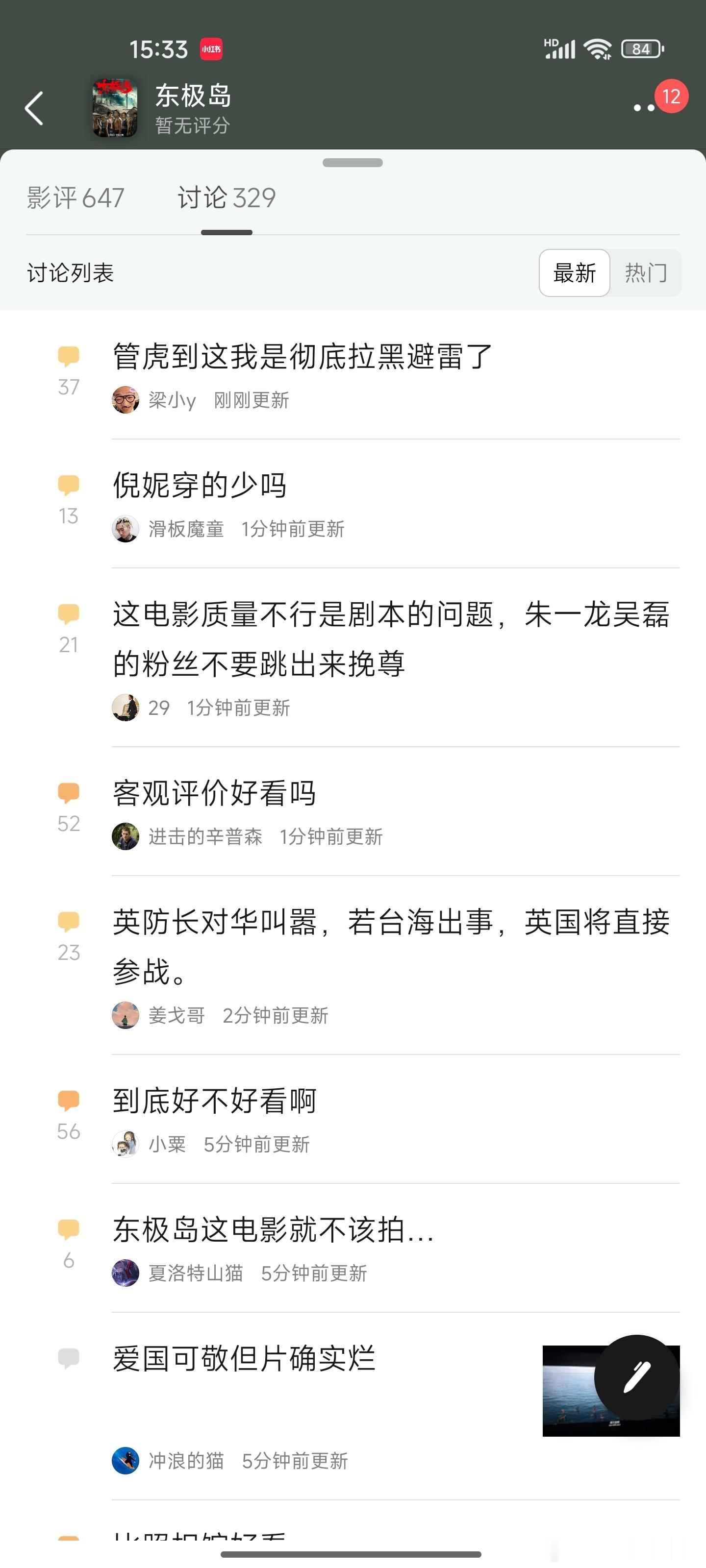The height and width of the screenshot is (1568, 706).
Task: Sort discussions by 最新
Action: [x=575, y=273]
